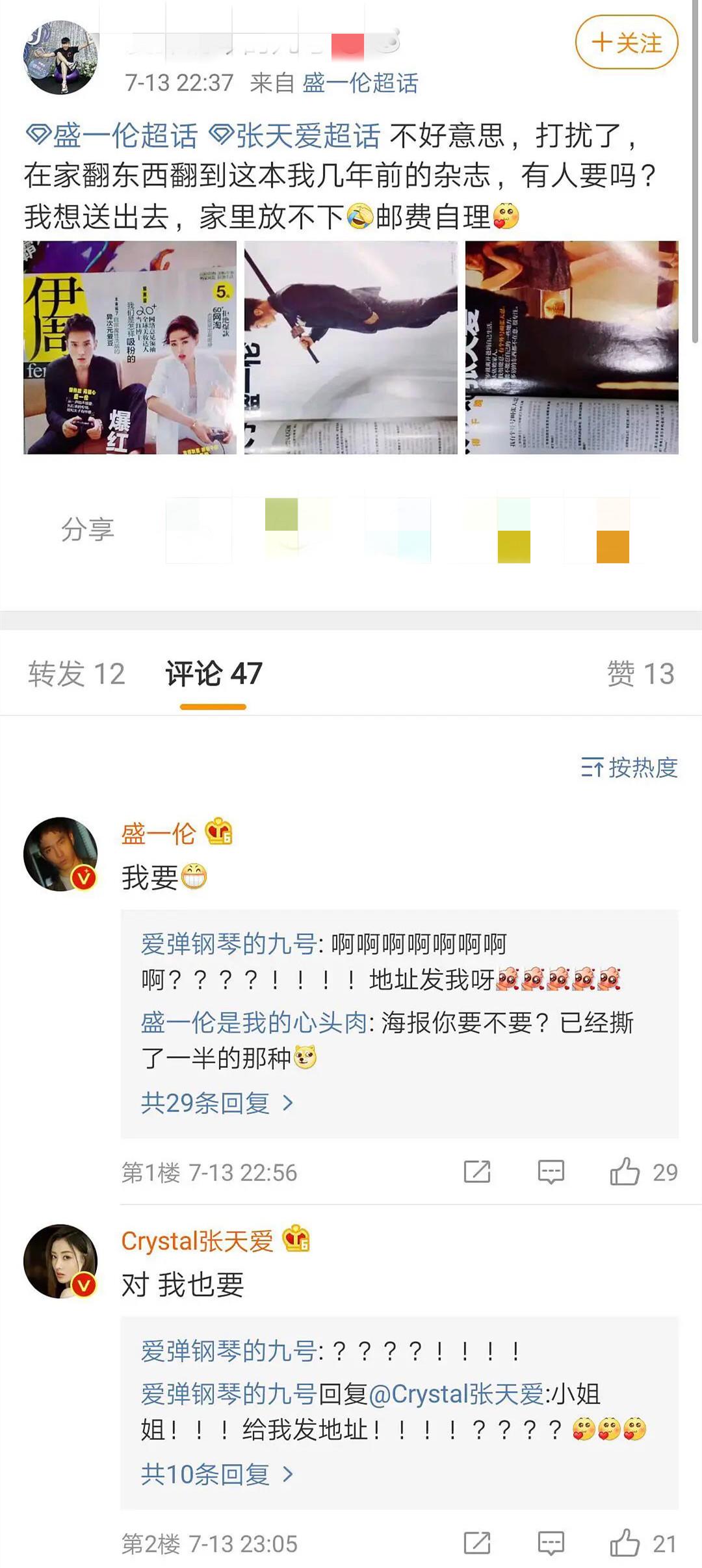
Task: Reply to 盛一伦's first-floor comment
Action: [x=551, y=1172]
